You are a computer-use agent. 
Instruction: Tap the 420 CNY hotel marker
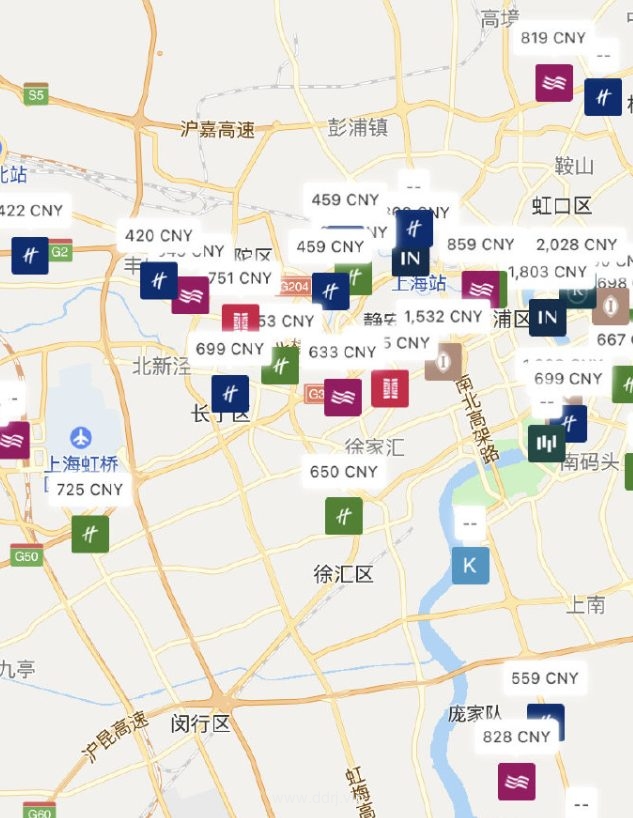(x=159, y=237)
